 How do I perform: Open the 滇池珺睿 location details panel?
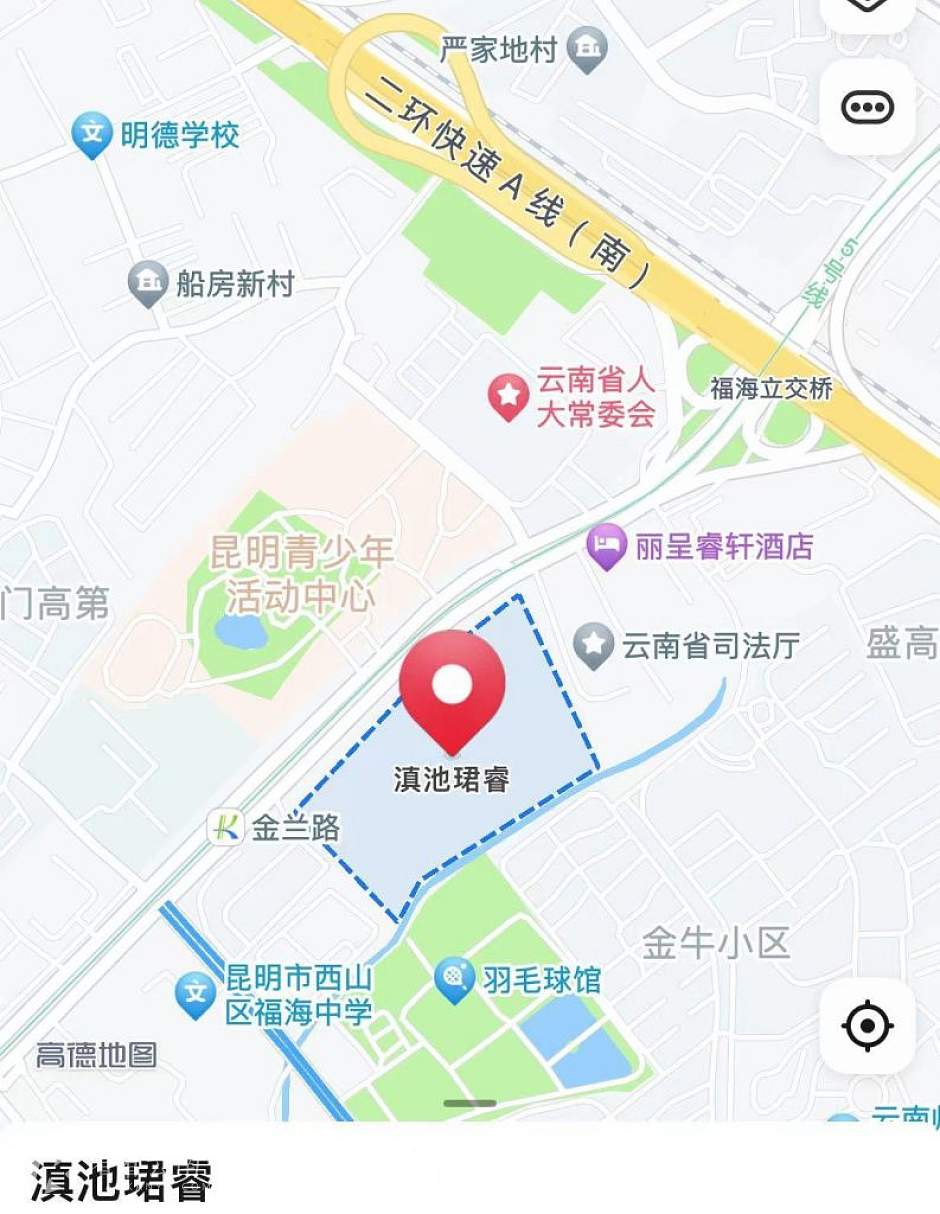[122, 1181]
